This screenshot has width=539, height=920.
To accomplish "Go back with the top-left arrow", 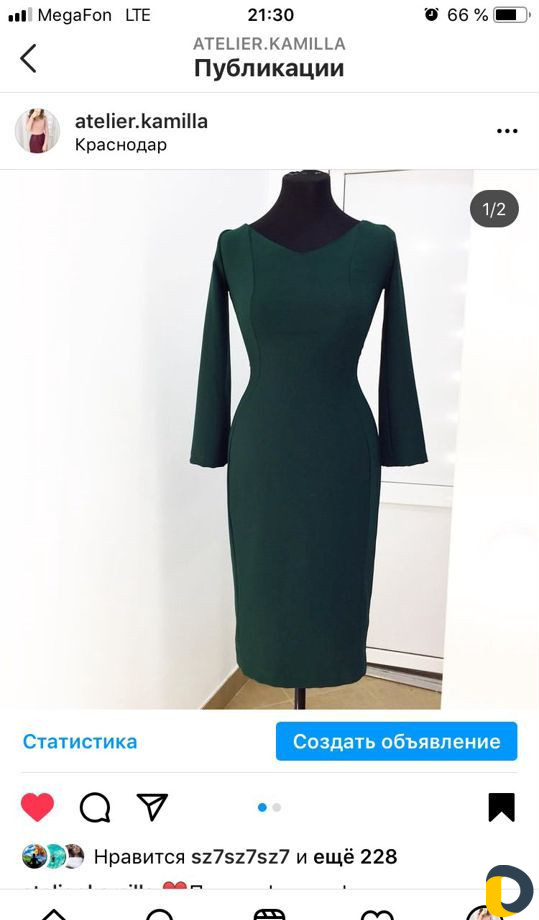I will pyautogui.click(x=28, y=58).
